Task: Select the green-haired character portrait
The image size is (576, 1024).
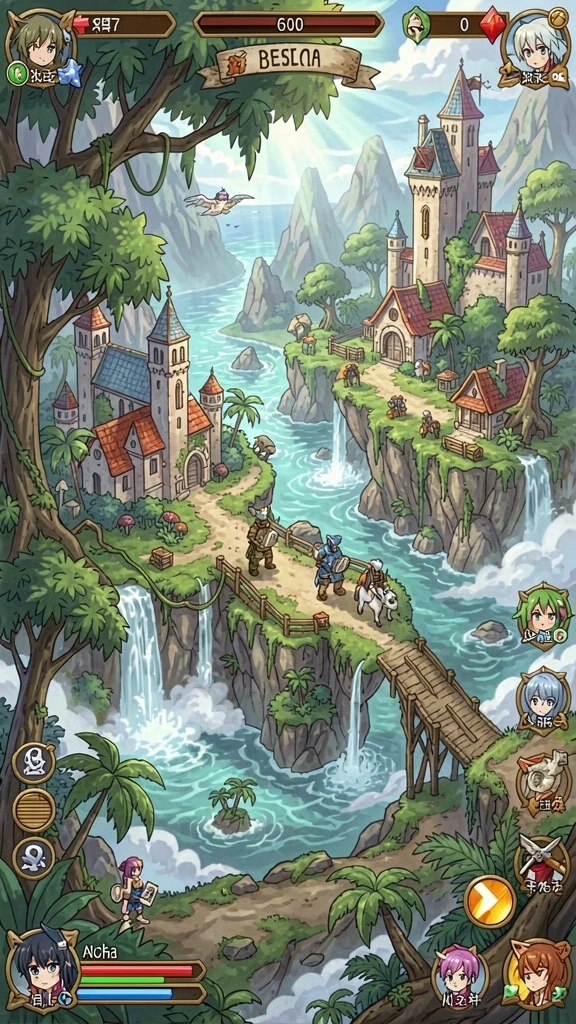Action: pos(544,616)
